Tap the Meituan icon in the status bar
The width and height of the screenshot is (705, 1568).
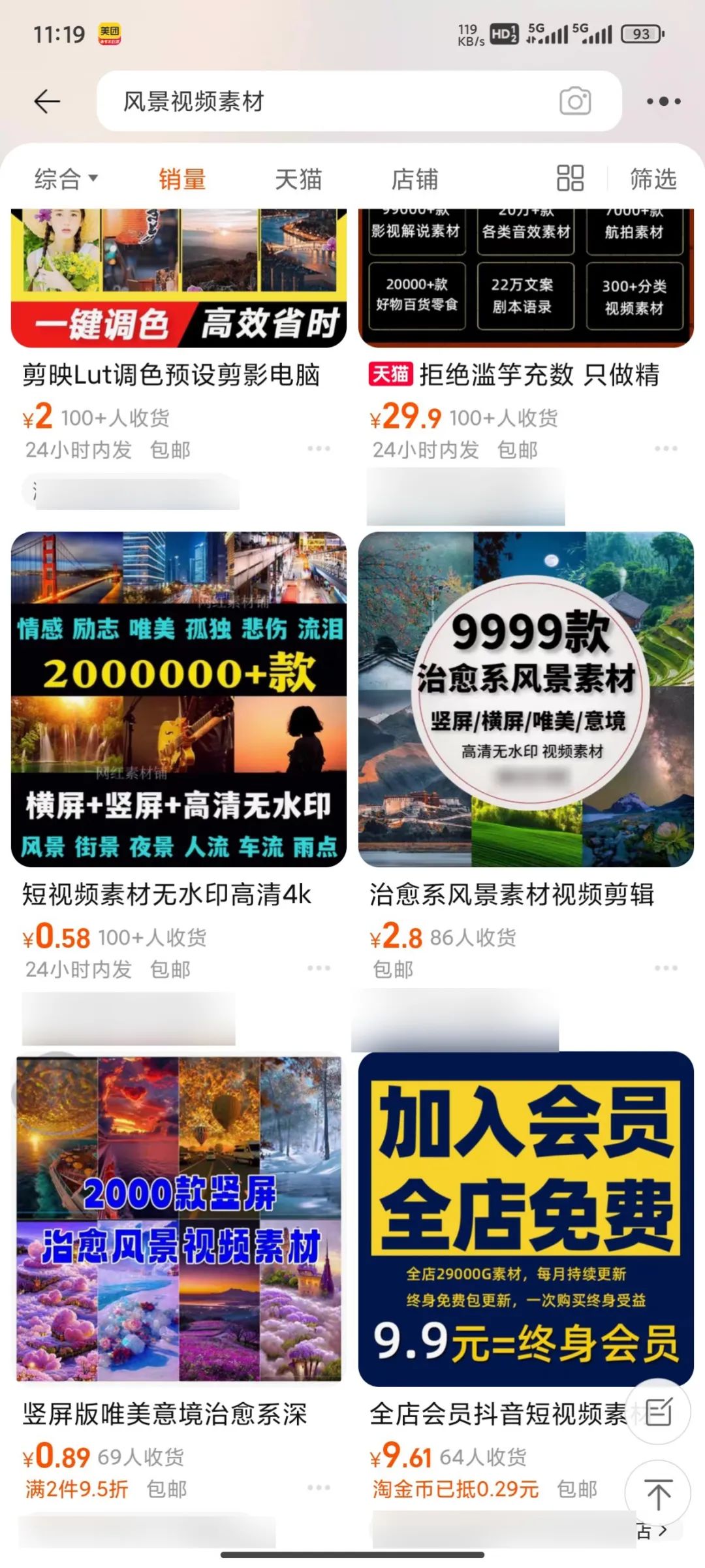[x=111, y=32]
